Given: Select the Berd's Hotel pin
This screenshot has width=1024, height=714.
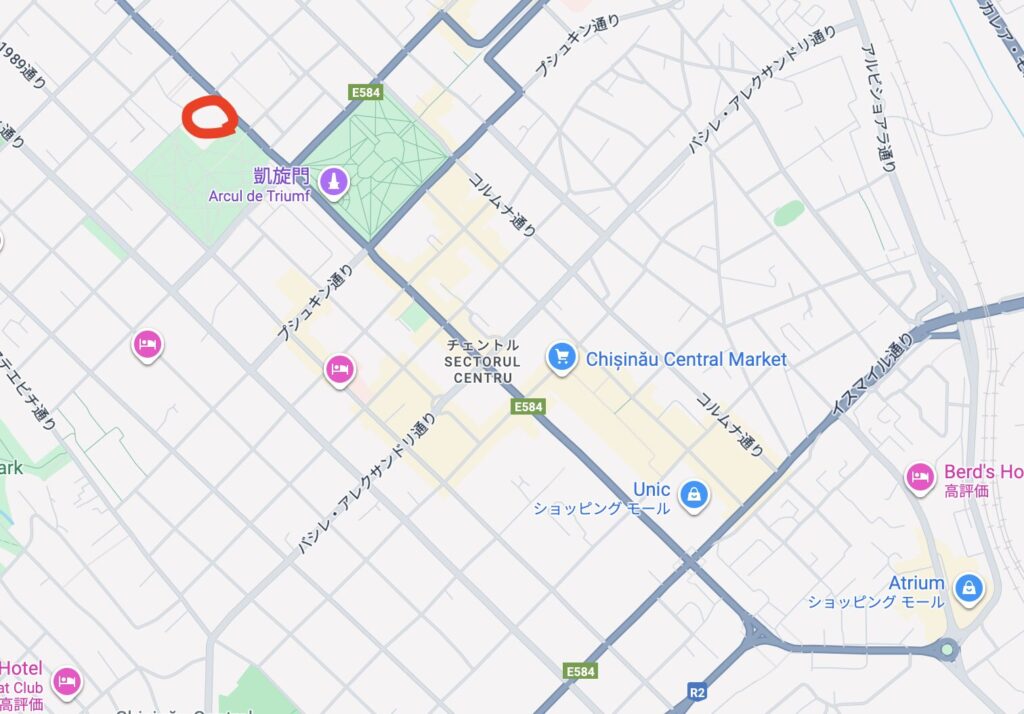Looking at the screenshot, I should [x=919, y=477].
